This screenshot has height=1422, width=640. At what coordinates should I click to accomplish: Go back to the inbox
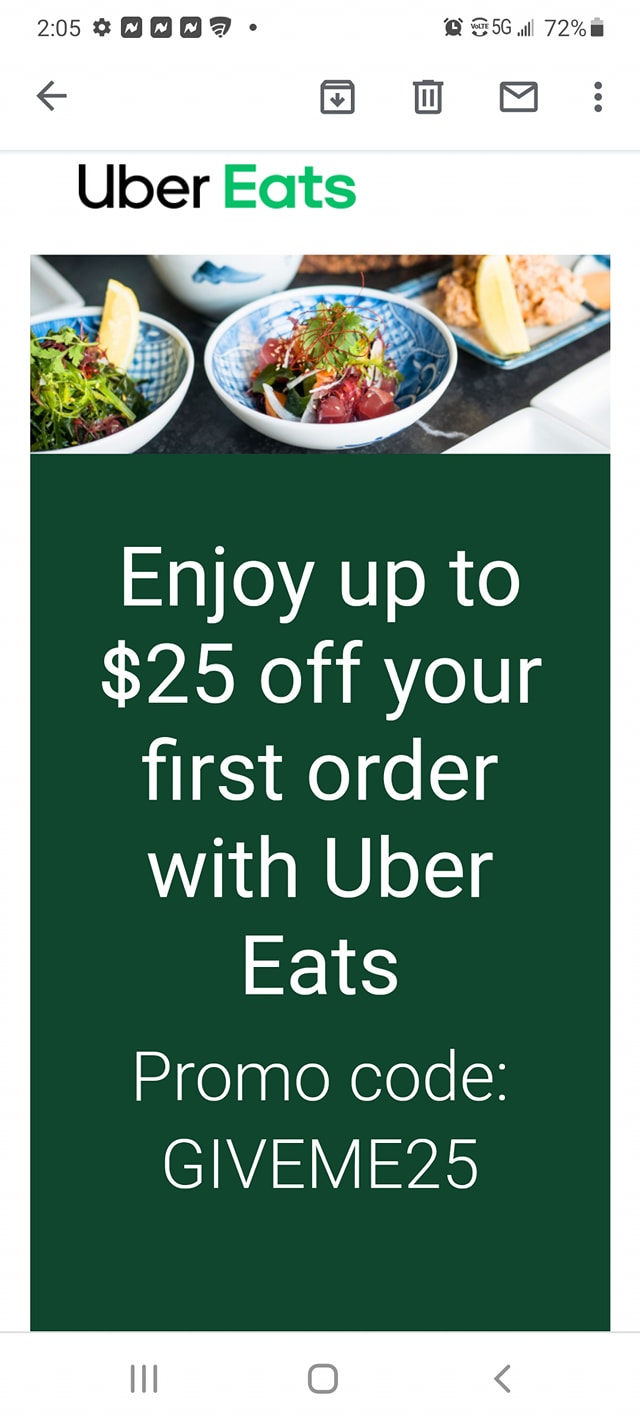coord(51,96)
